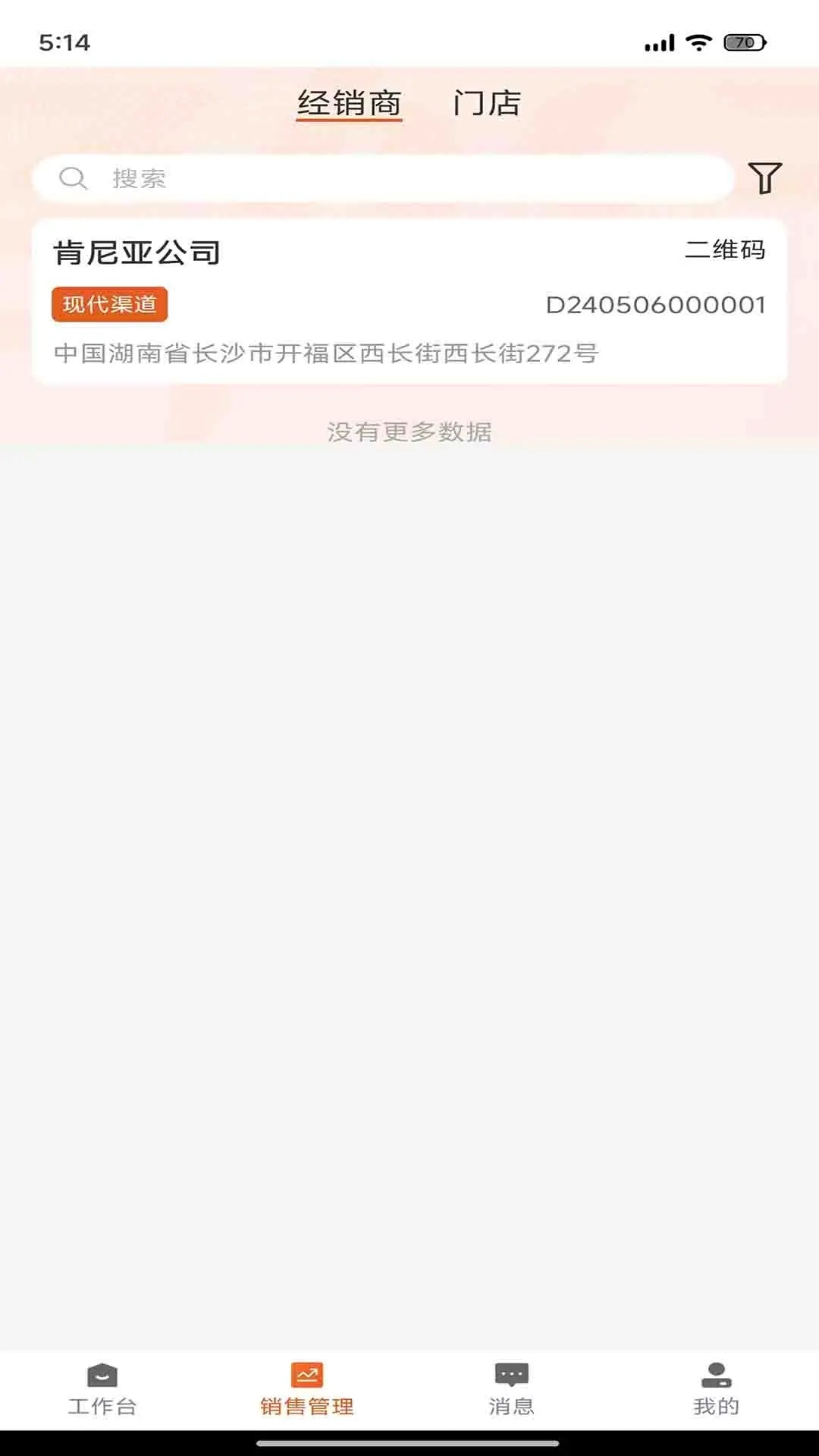819x1456 pixels.
Task: Tap the magnifying glass search icon
Action: pos(72,178)
